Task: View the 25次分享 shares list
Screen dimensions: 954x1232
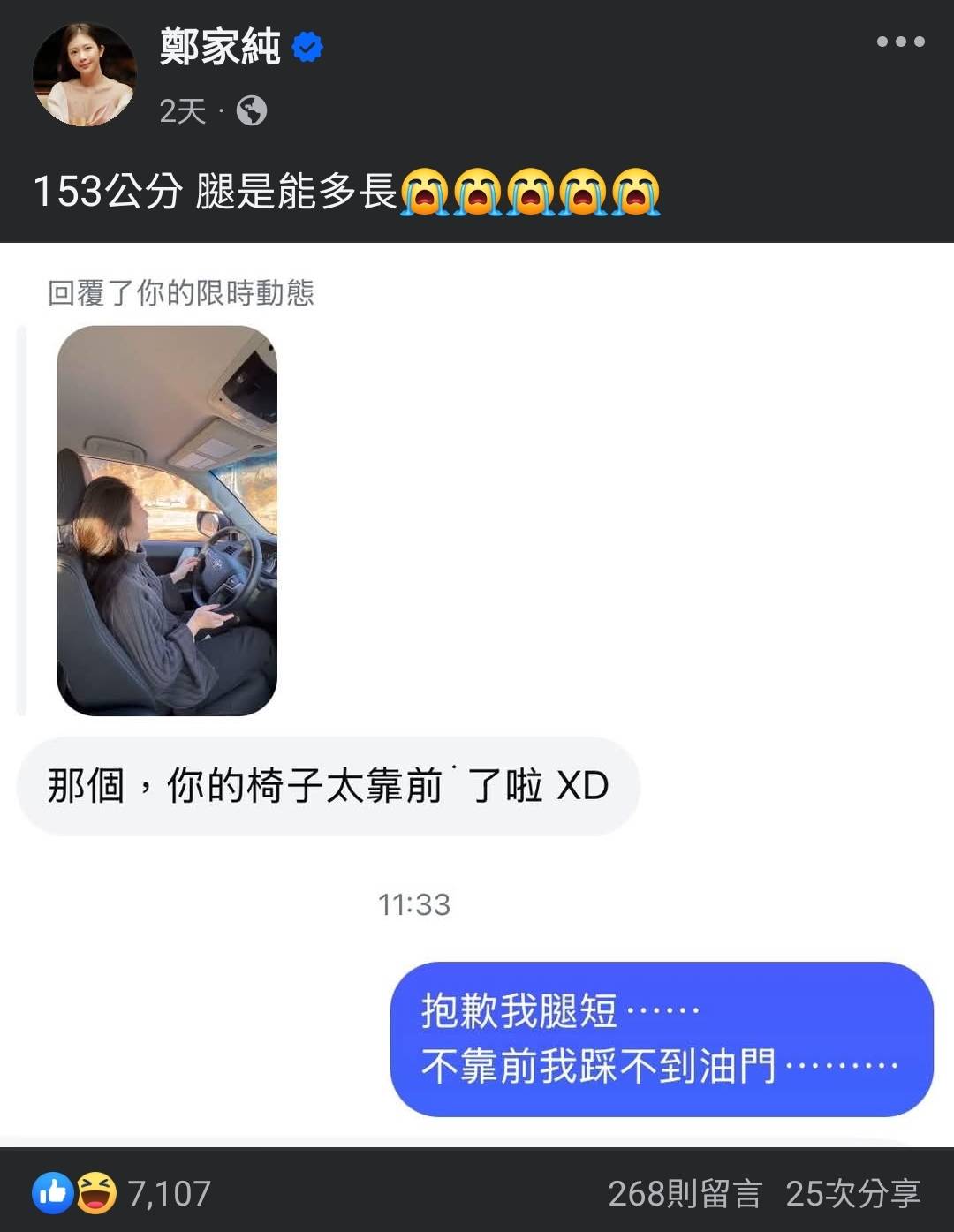Action: (x=852, y=1194)
